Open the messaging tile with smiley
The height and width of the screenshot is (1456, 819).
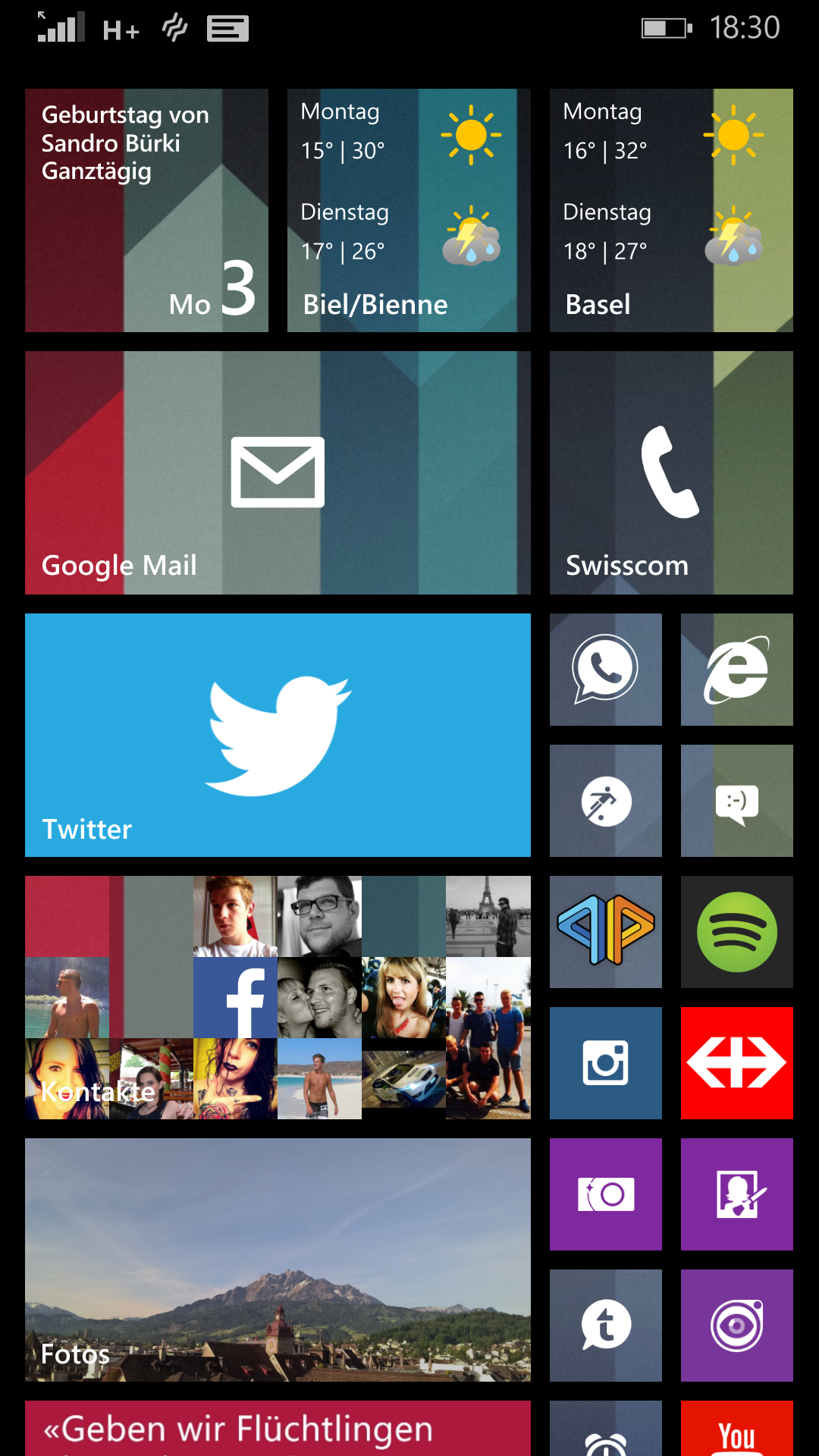coord(737,801)
